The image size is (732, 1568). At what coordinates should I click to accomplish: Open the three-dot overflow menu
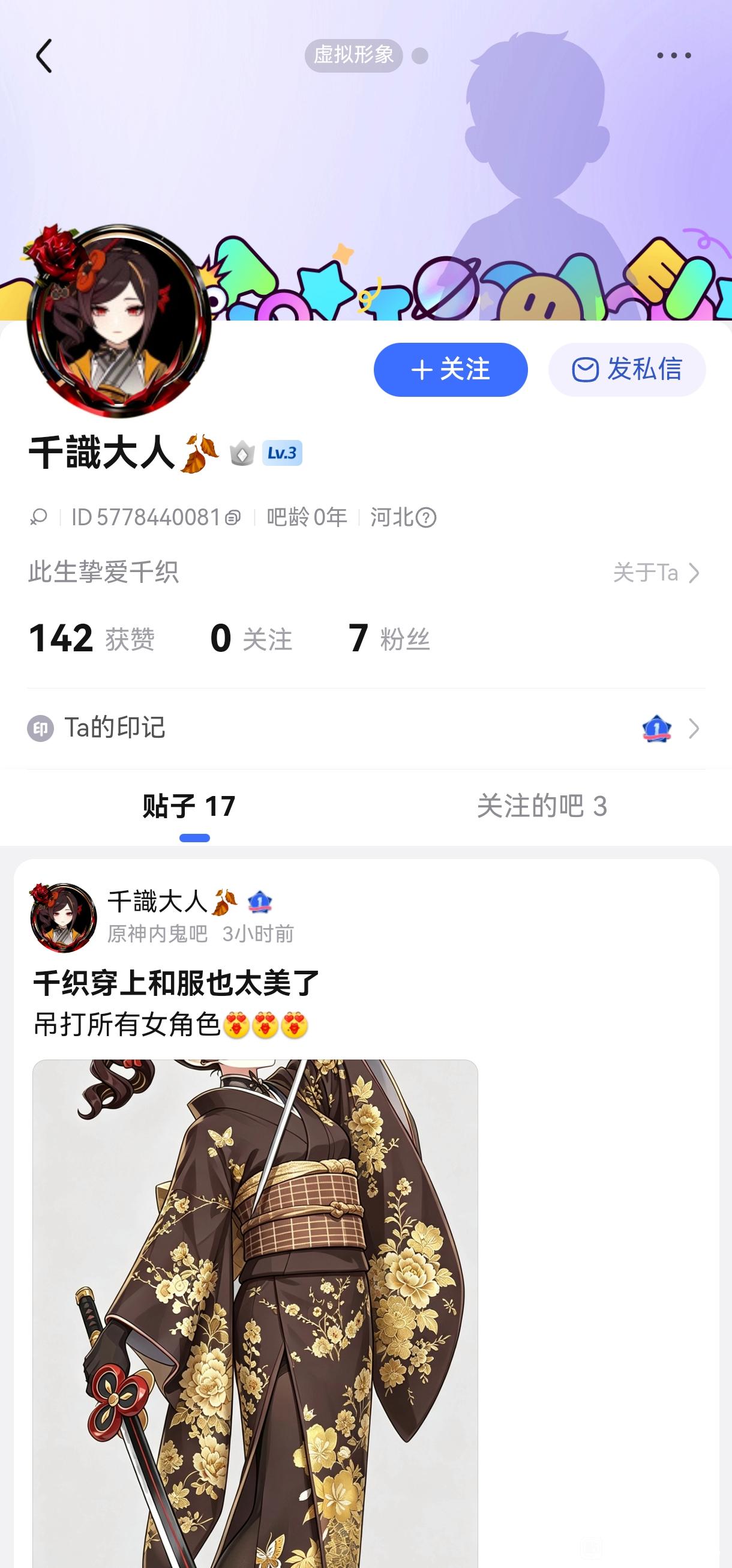click(x=674, y=55)
